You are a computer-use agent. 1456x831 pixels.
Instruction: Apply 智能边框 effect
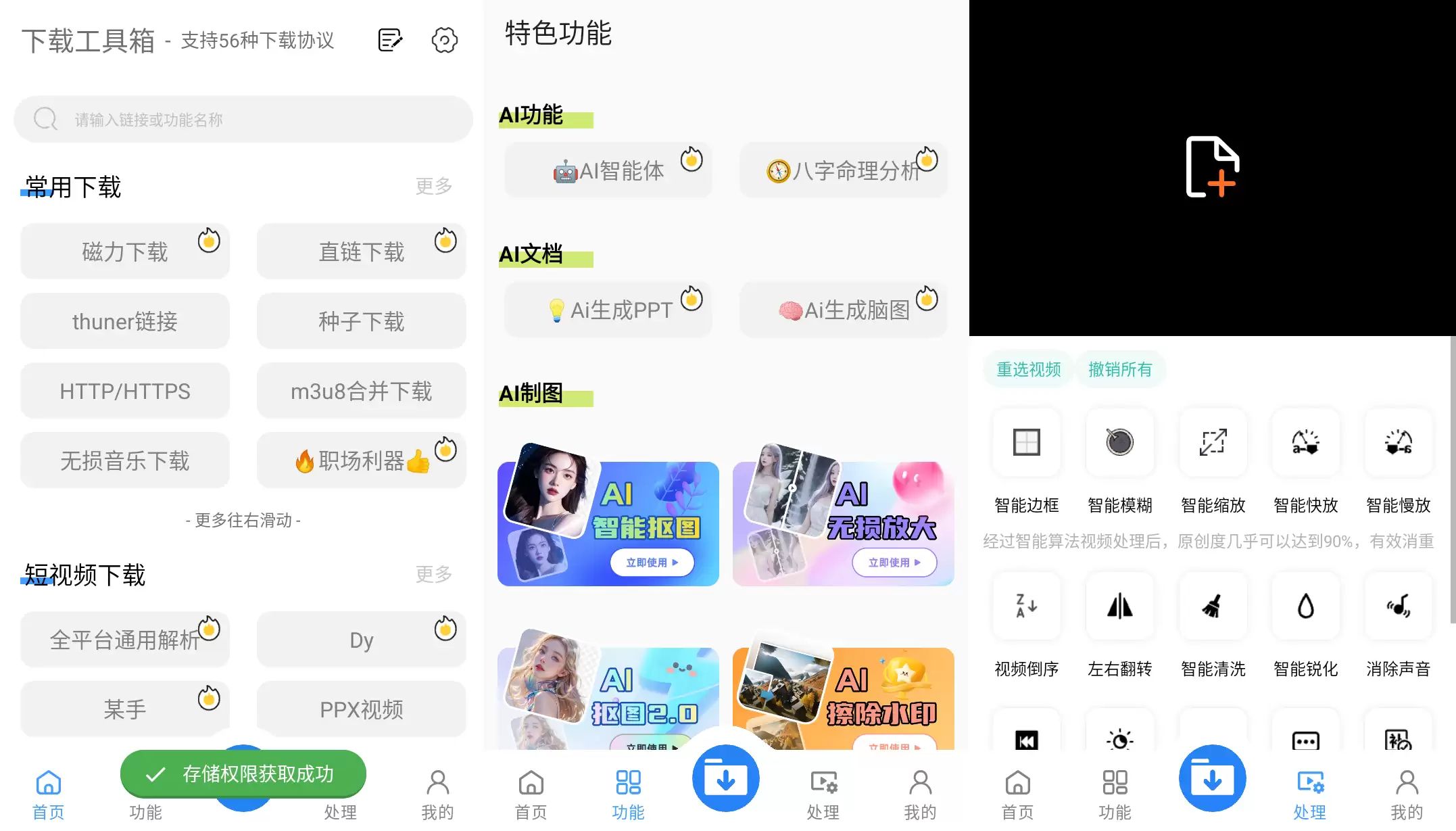tap(1026, 443)
